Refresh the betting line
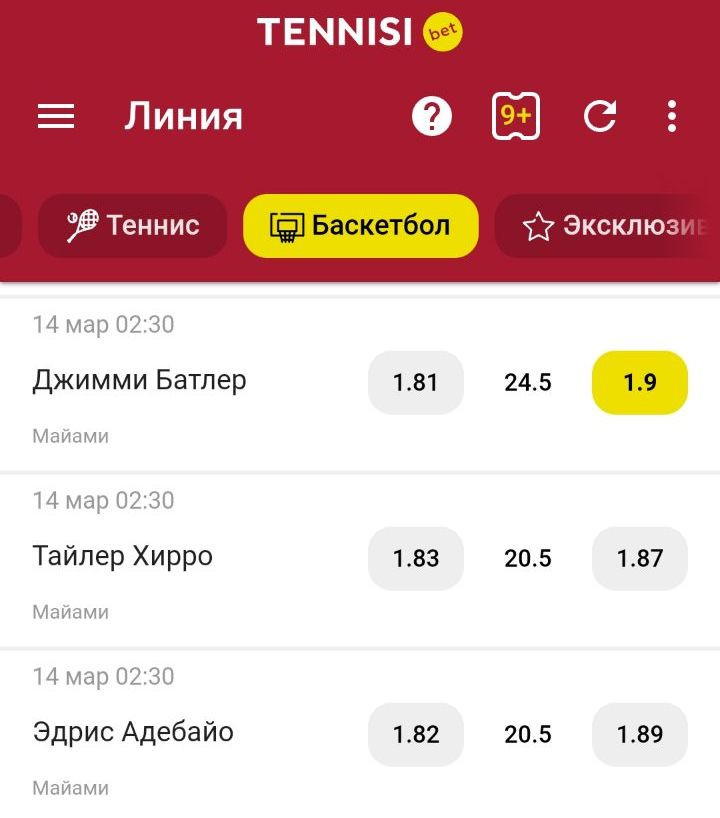The width and height of the screenshot is (720, 818). click(600, 117)
